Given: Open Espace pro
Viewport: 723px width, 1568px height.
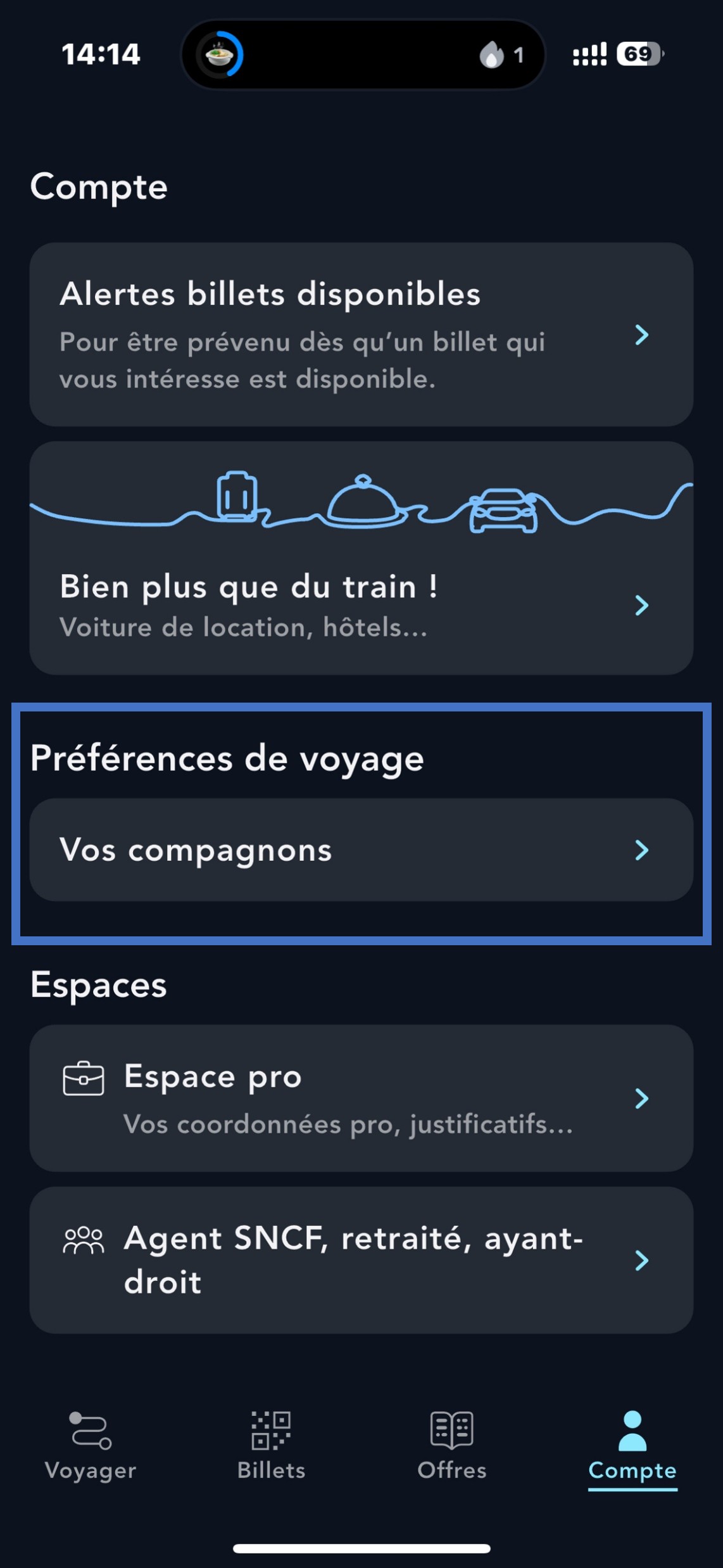Looking at the screenshot, I should coord(361,1098).
